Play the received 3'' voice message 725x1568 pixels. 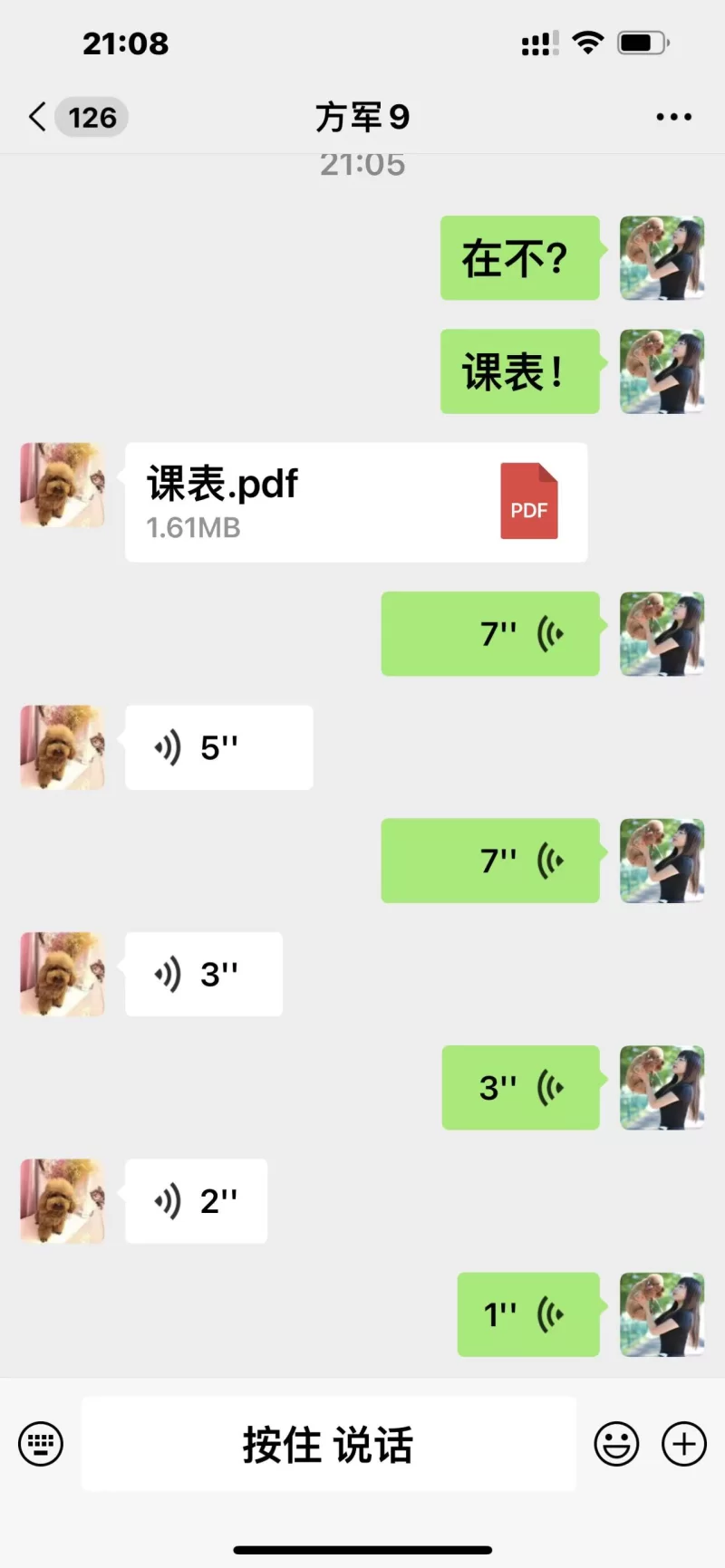point(204,974)
